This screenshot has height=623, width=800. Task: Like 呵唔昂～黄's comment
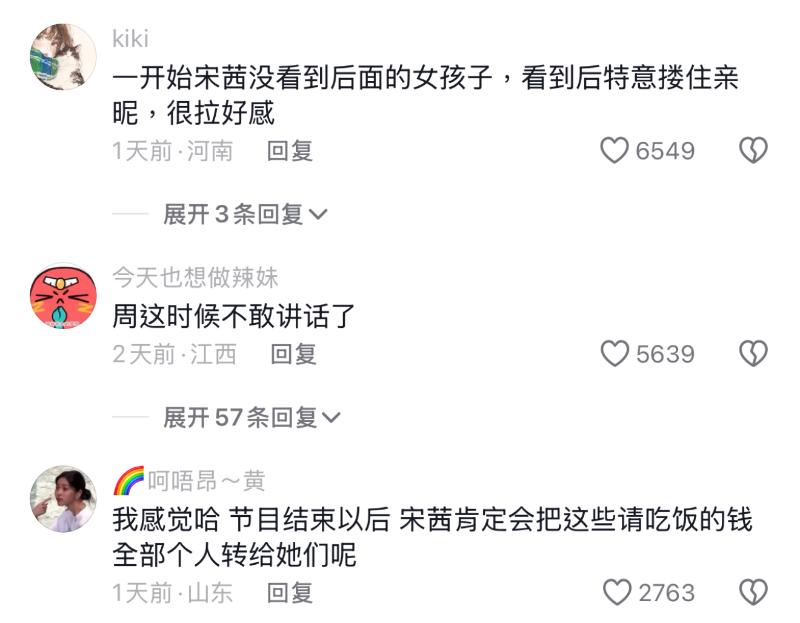point(616,592)
